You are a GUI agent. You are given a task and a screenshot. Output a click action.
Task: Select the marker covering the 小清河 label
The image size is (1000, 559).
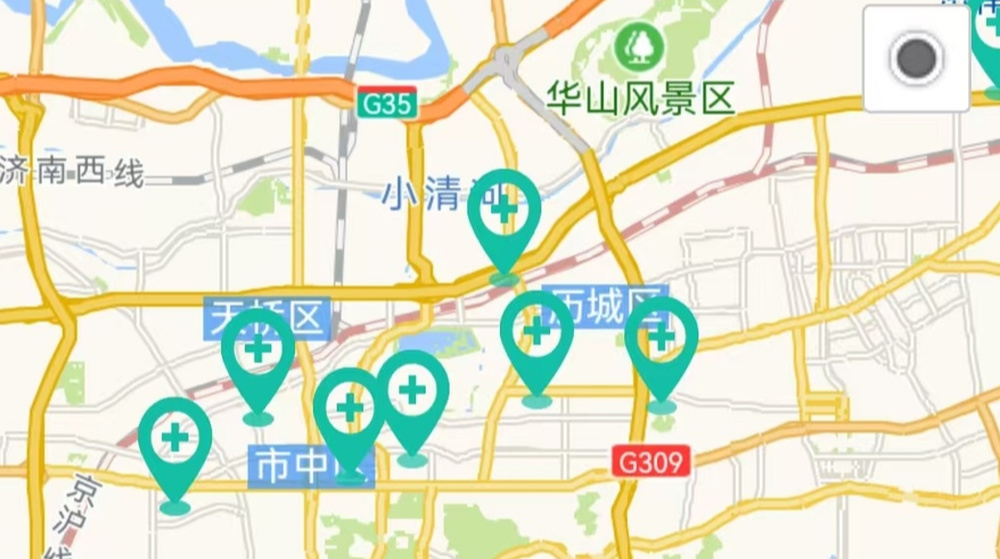(x=505, y=213)
